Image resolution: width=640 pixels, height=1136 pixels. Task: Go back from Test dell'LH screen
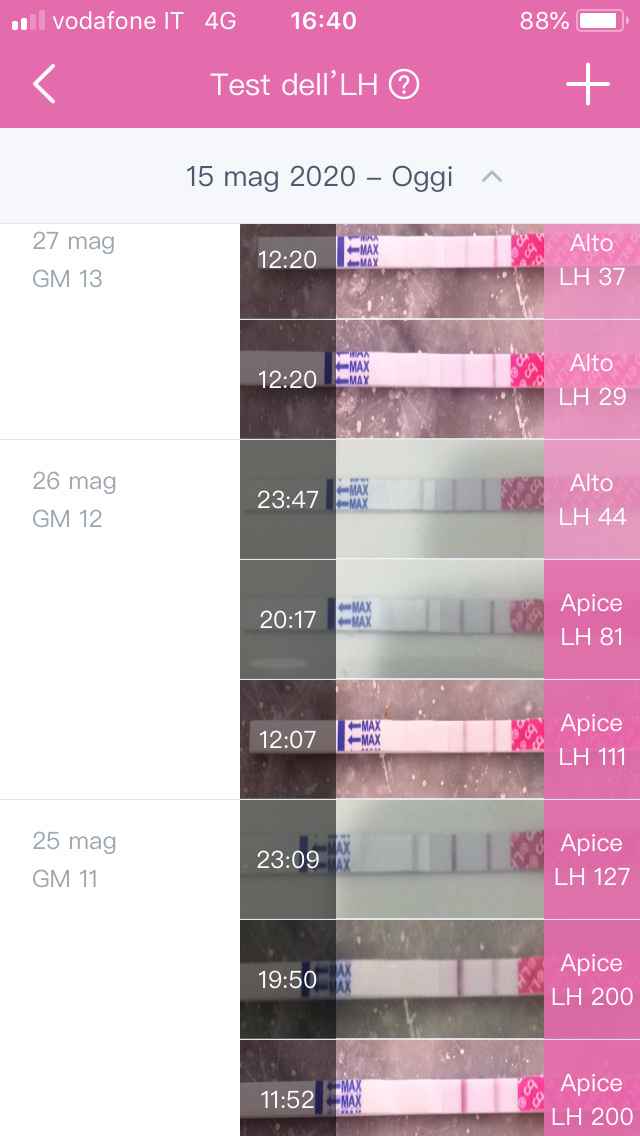(43, 85)
